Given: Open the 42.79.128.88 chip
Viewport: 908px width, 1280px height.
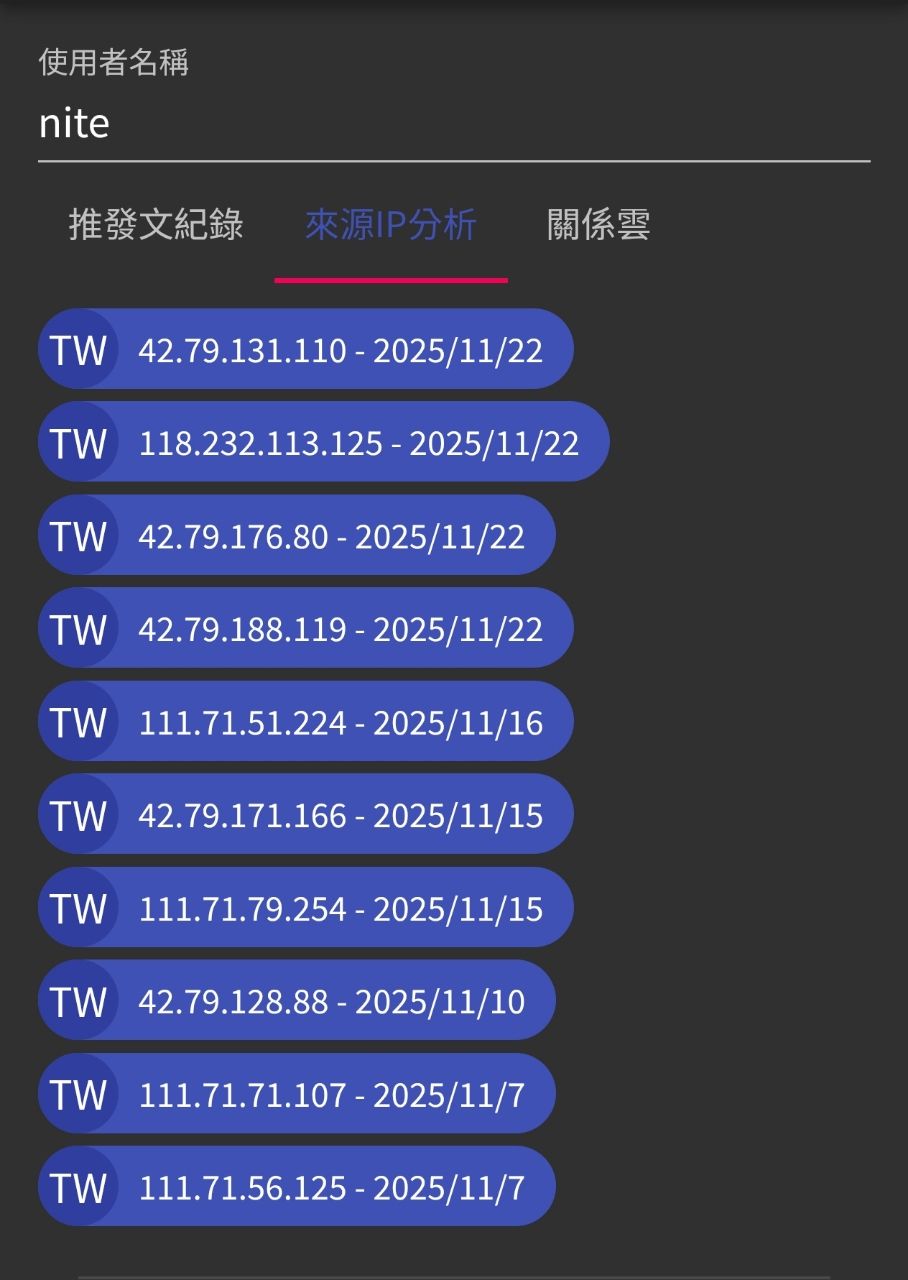Looking at the screenshot, I should (x=297, y=1001).
